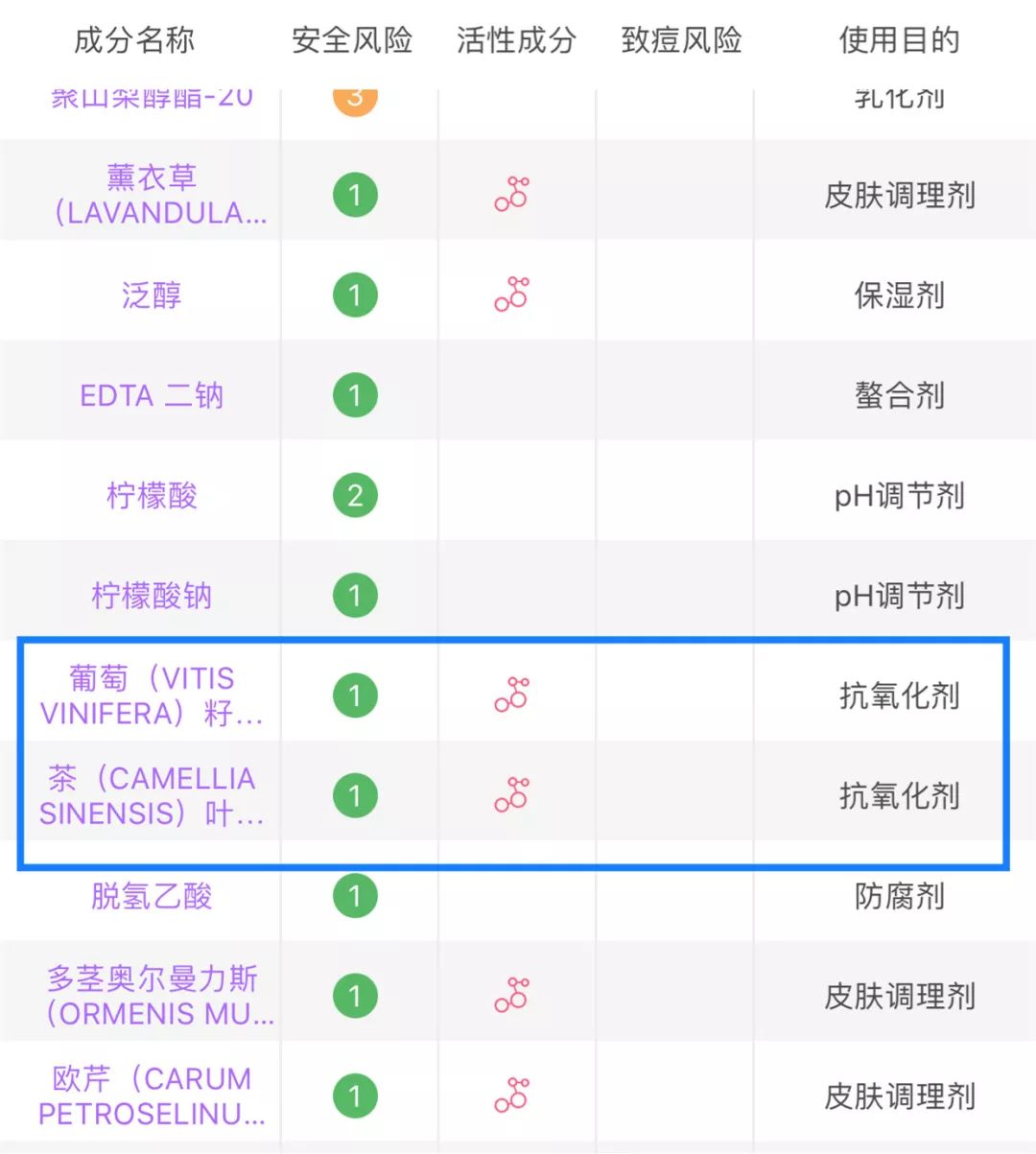
Task: Click the orange safety badge 3 at top
Action: [x=357, y=97]
